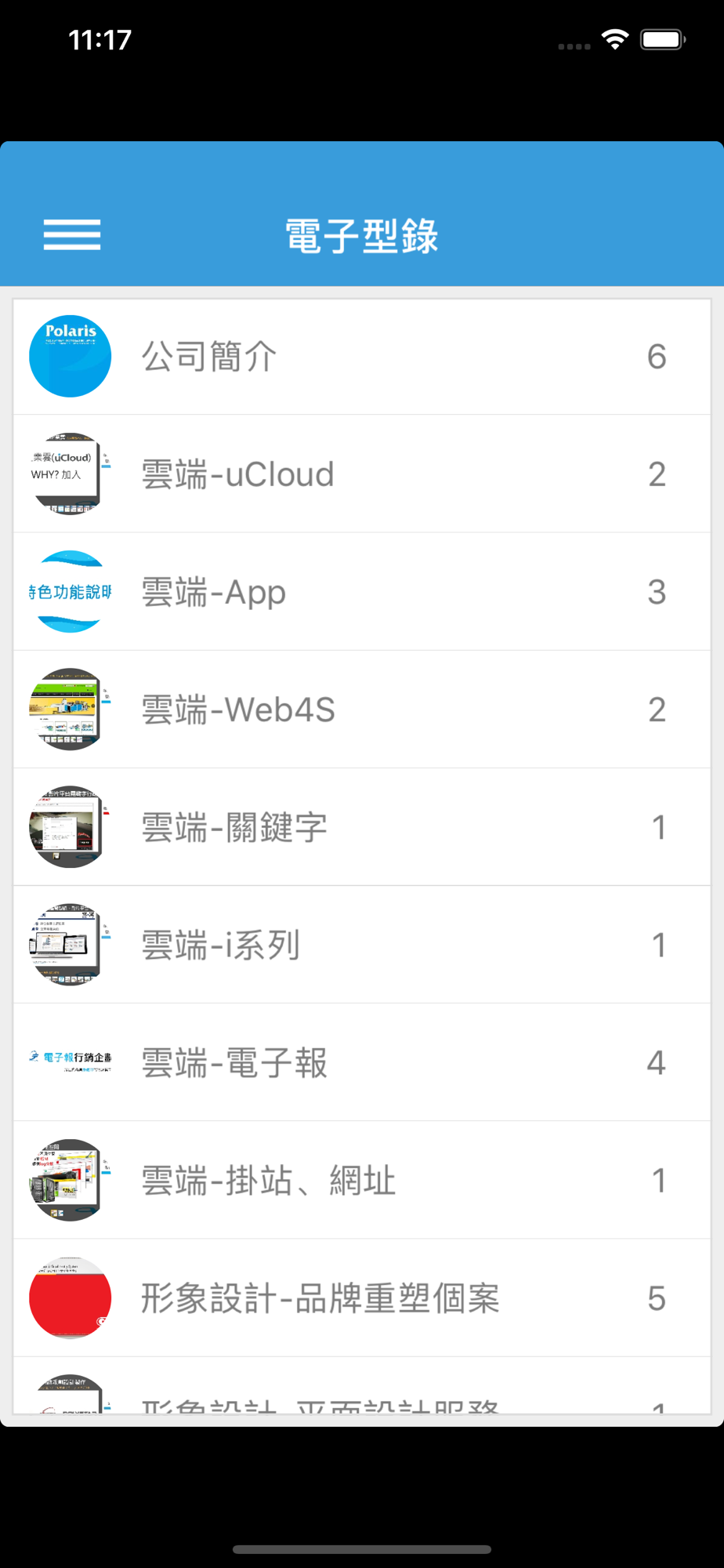This screenshot has height=1568, width=724.
Task: Open 雲端-i系列 category
Action: click(x=362, y=945)
